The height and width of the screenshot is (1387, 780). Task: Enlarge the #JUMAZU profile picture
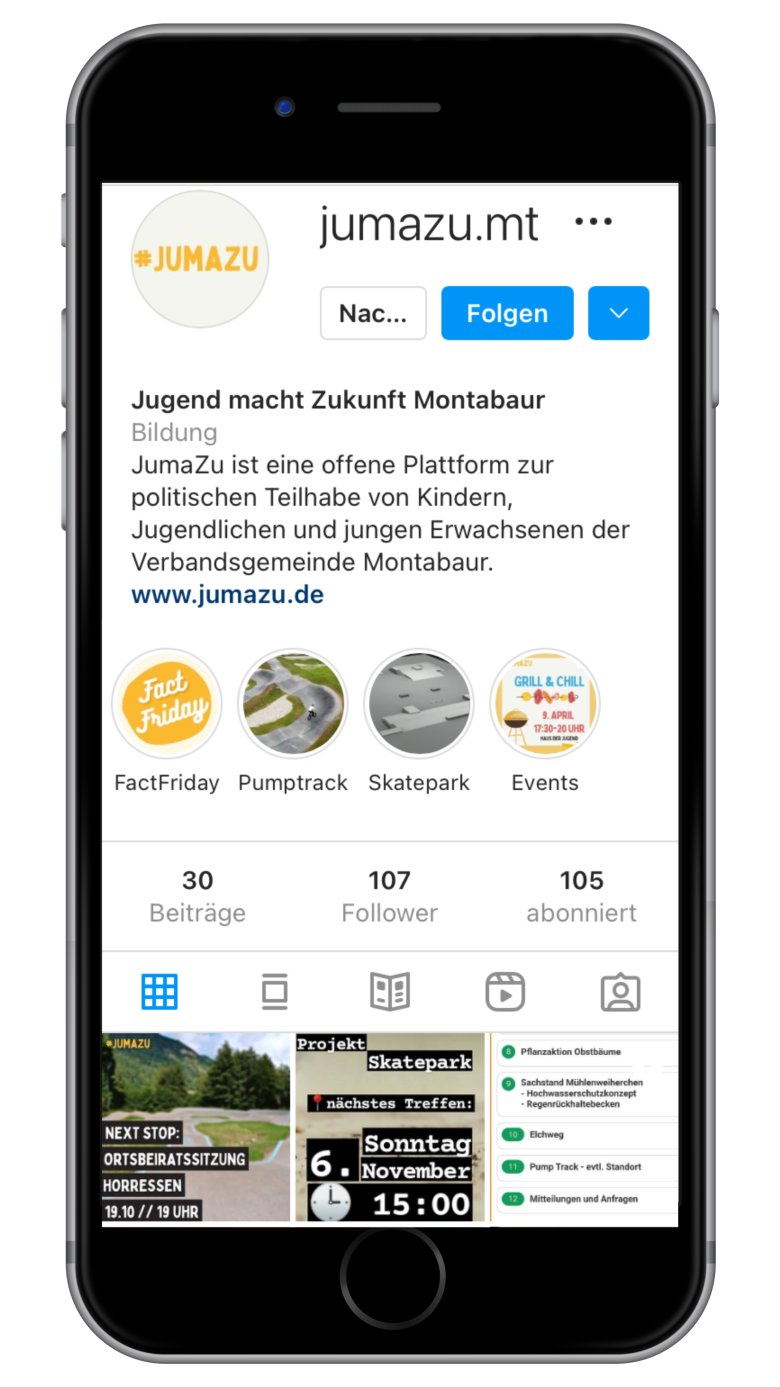(200, 259)
